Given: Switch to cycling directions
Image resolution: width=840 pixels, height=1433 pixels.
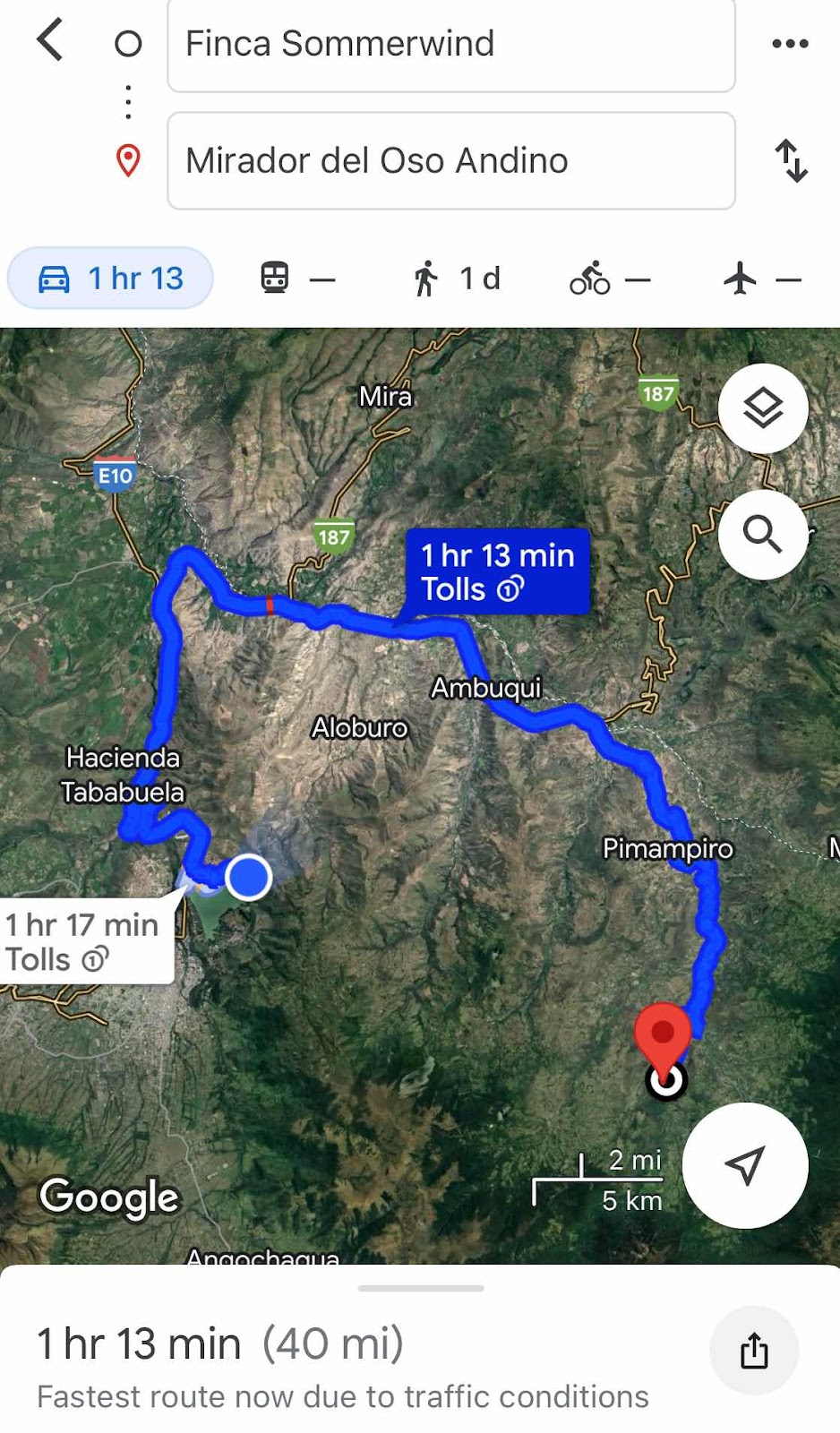Looking at the screenshot, I should [x=609, y=279].
